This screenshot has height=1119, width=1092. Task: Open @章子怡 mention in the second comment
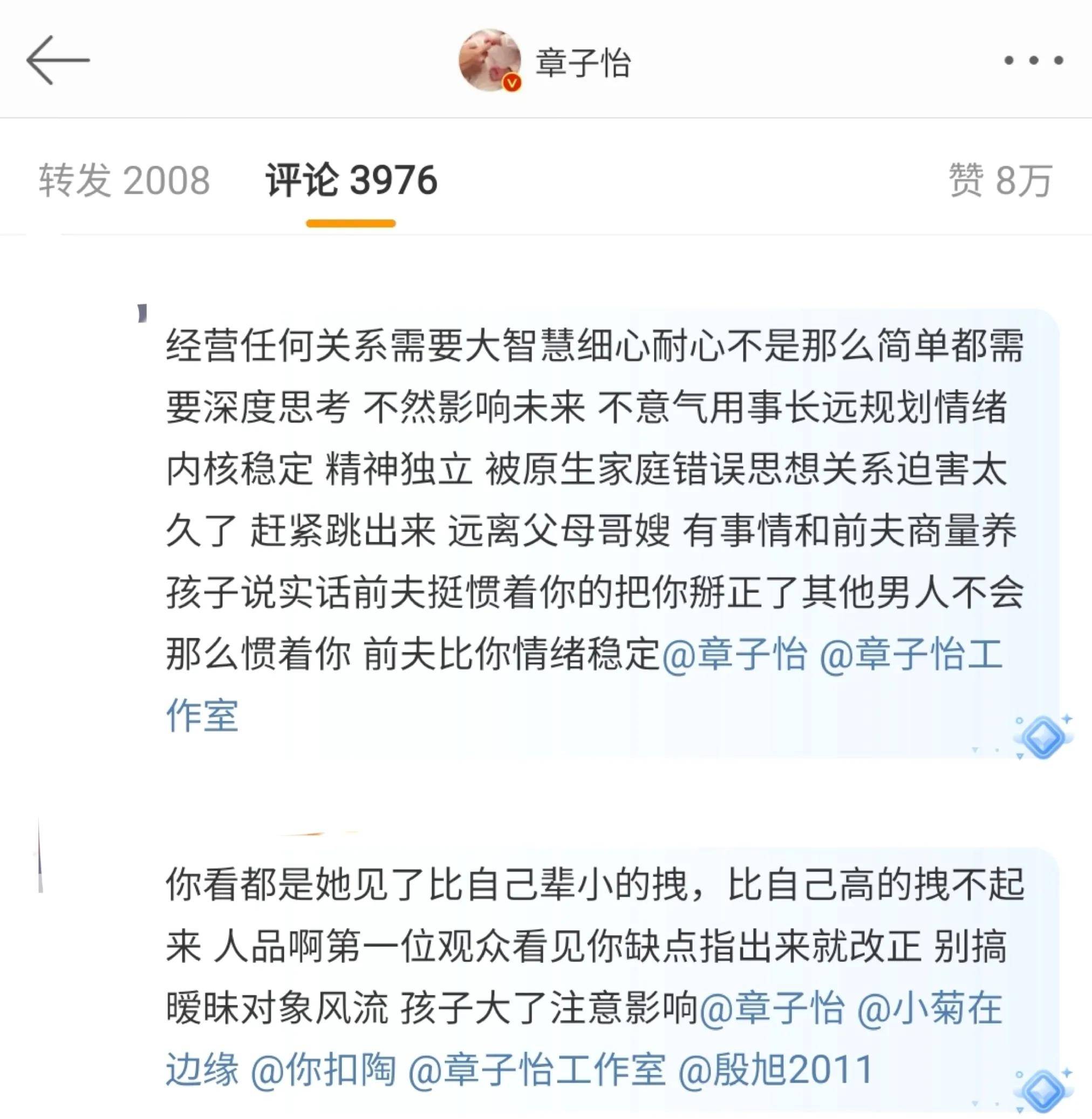point(772,1008)
